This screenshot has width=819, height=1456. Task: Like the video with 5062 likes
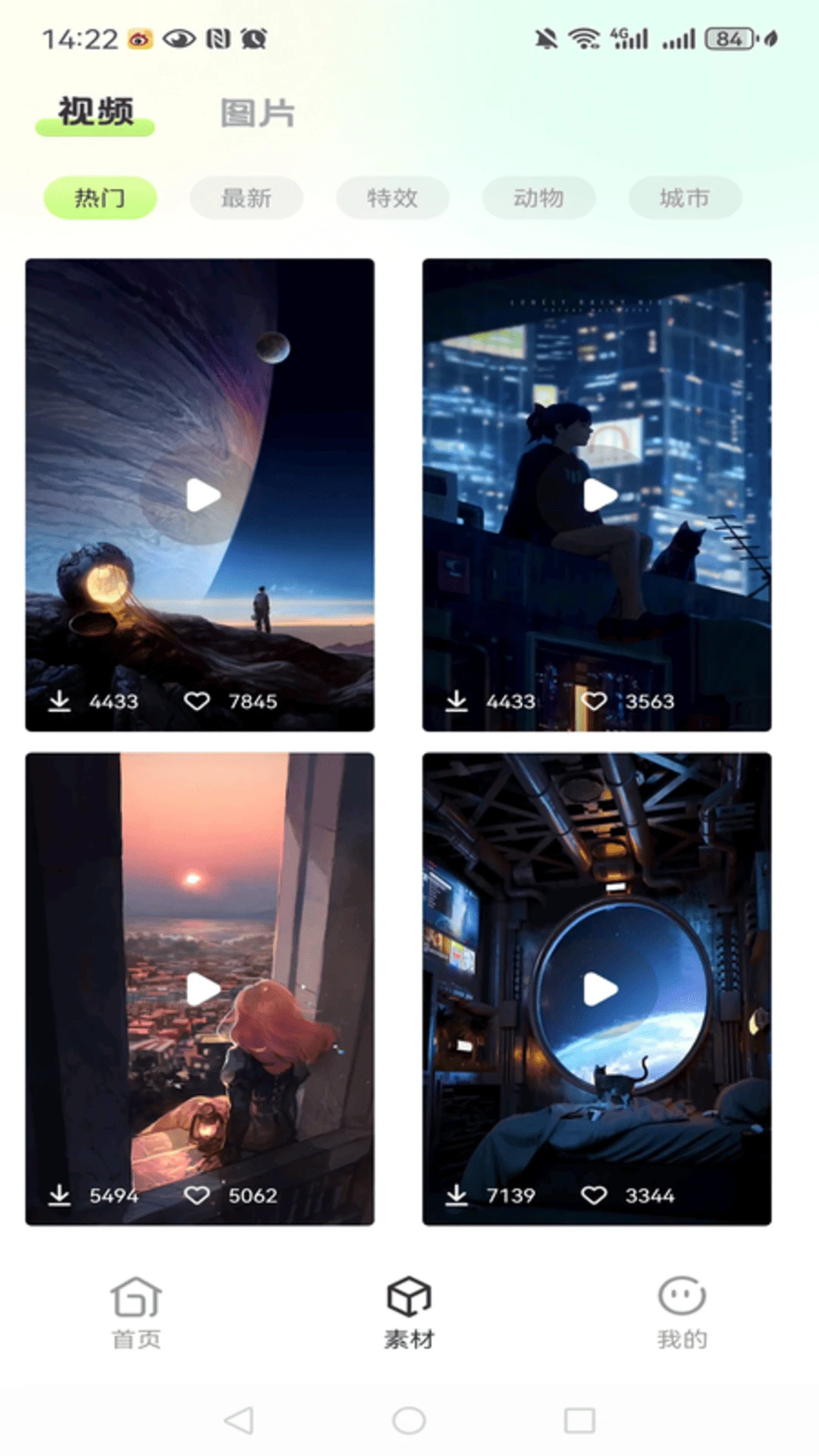[x=197, y=1195]
